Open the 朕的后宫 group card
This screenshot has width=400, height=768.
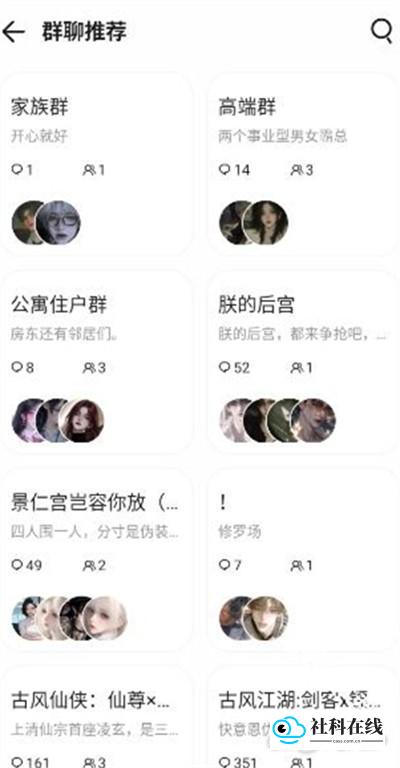[x=303, y=362]
